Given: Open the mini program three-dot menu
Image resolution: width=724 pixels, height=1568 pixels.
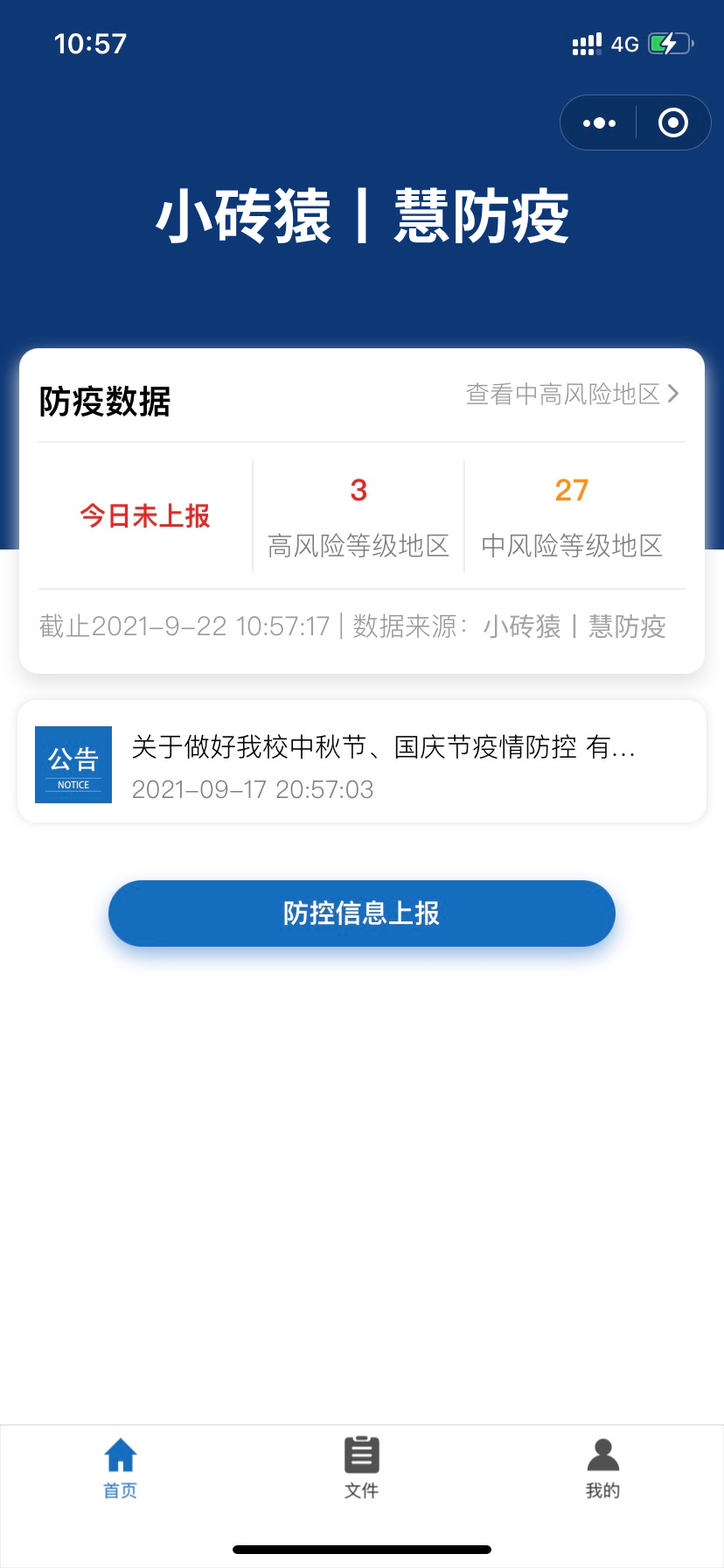Looking at the screenshot, I should [599, 123].
